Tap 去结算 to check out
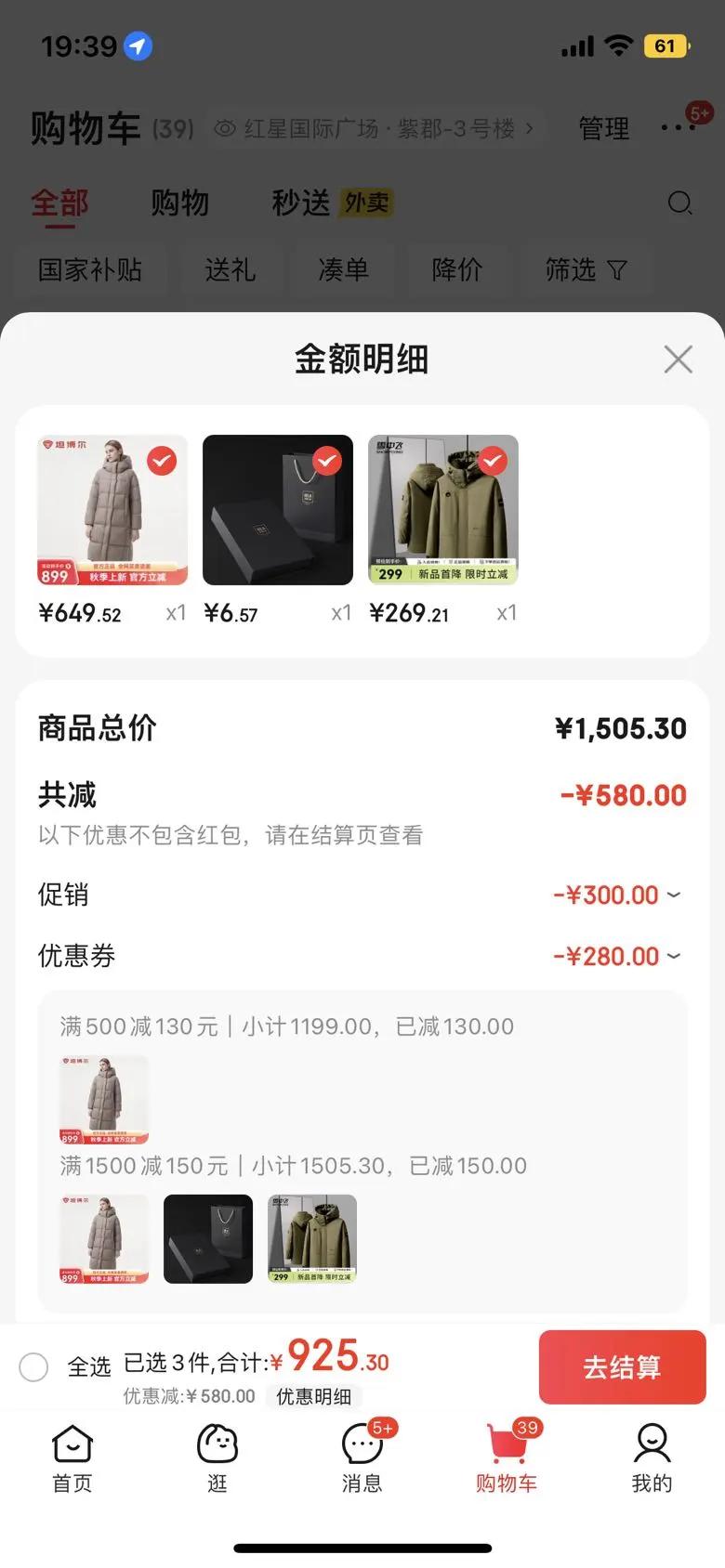This screenshot has height=1568, width=725. 622,1366
